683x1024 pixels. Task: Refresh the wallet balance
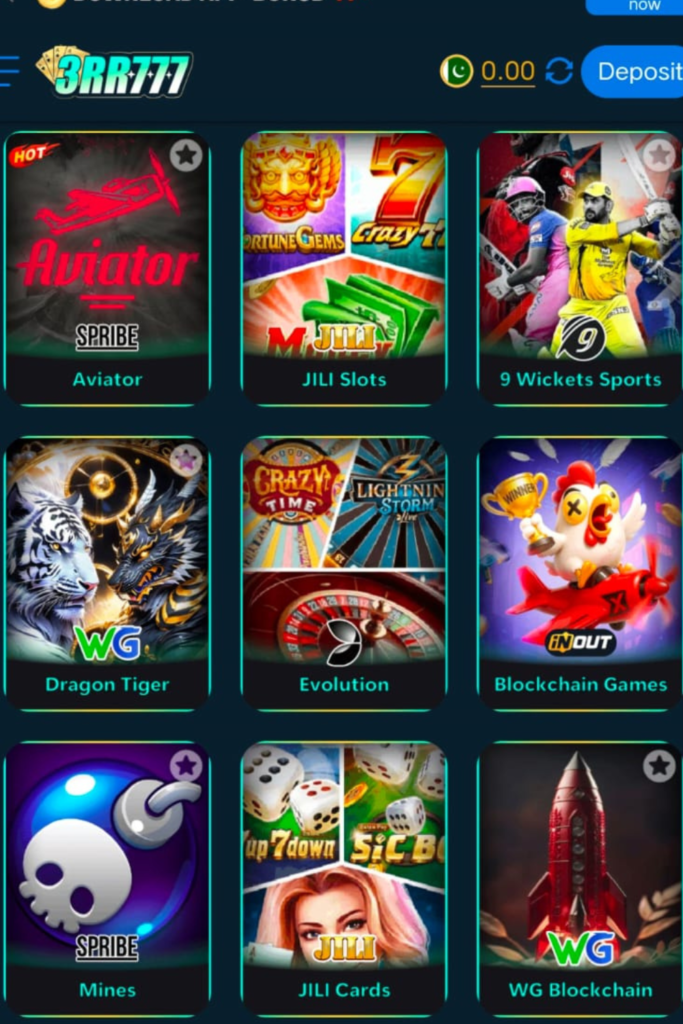point(559,71)
